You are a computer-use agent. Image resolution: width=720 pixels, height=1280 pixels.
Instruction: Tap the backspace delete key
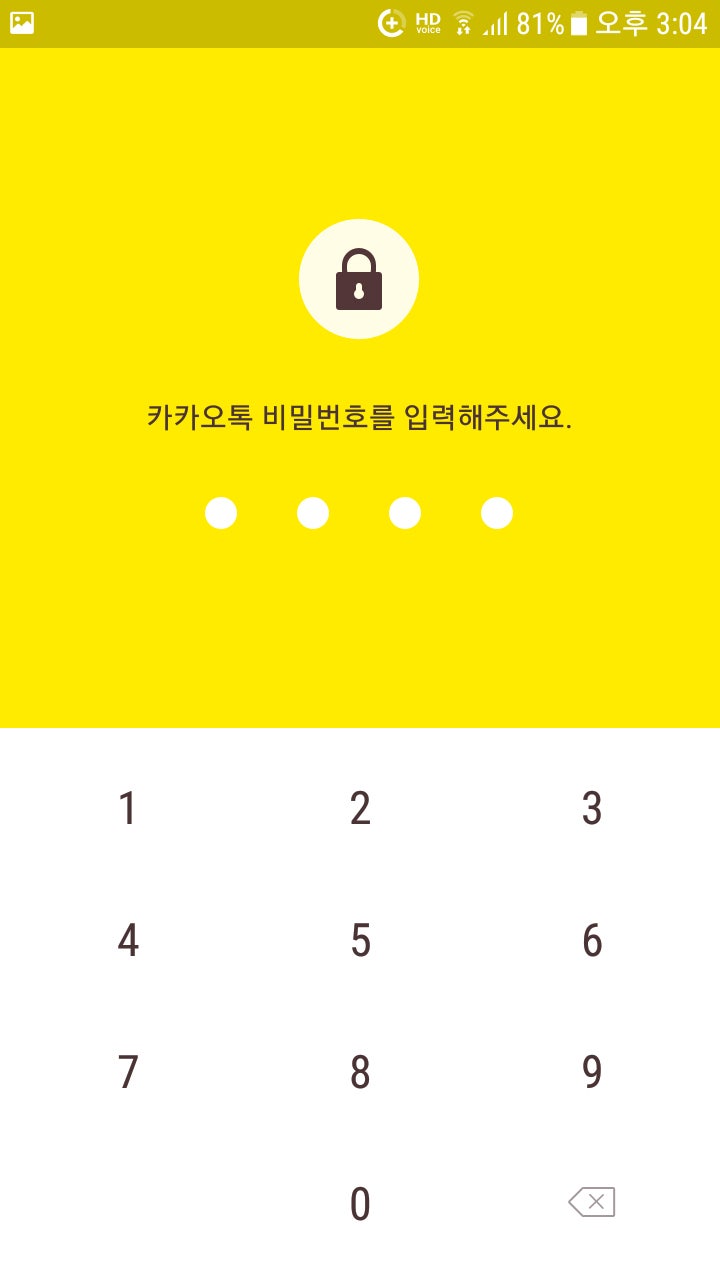pos(591,1203)
